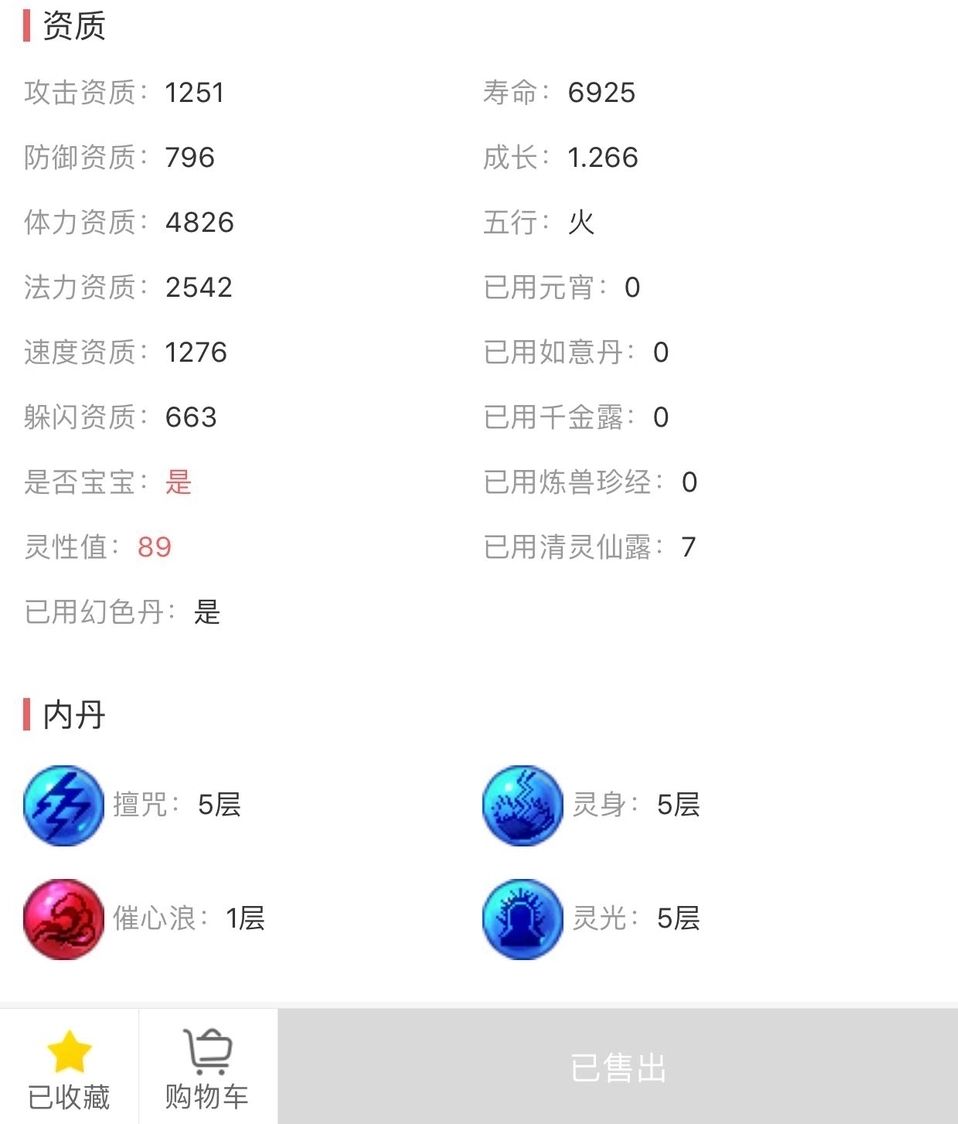Switch to the 购物车 tab
This screenshot has width=958, height=1124.
[x=207, y=1065]
